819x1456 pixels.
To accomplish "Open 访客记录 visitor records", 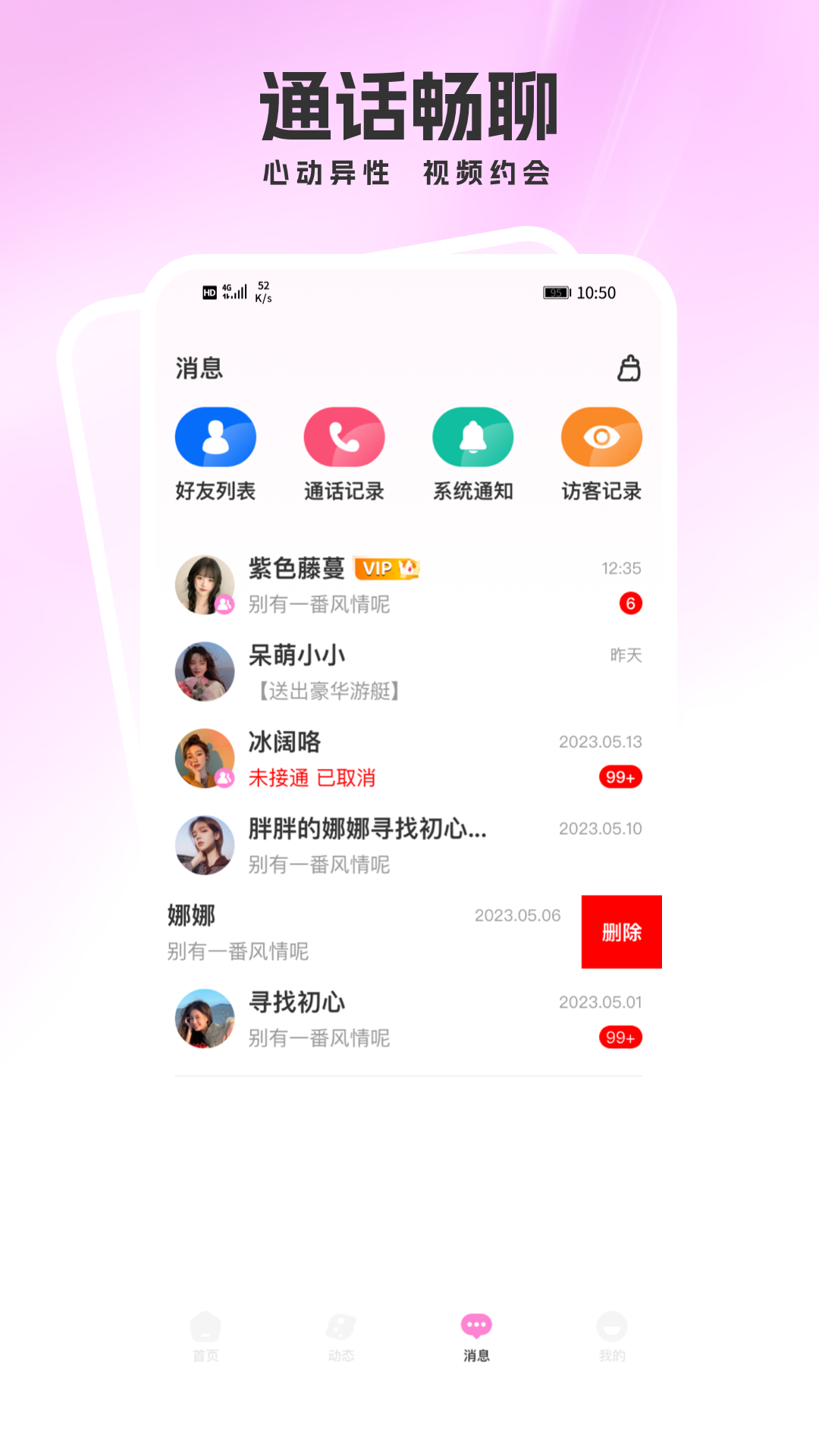I will coord(601,437).
